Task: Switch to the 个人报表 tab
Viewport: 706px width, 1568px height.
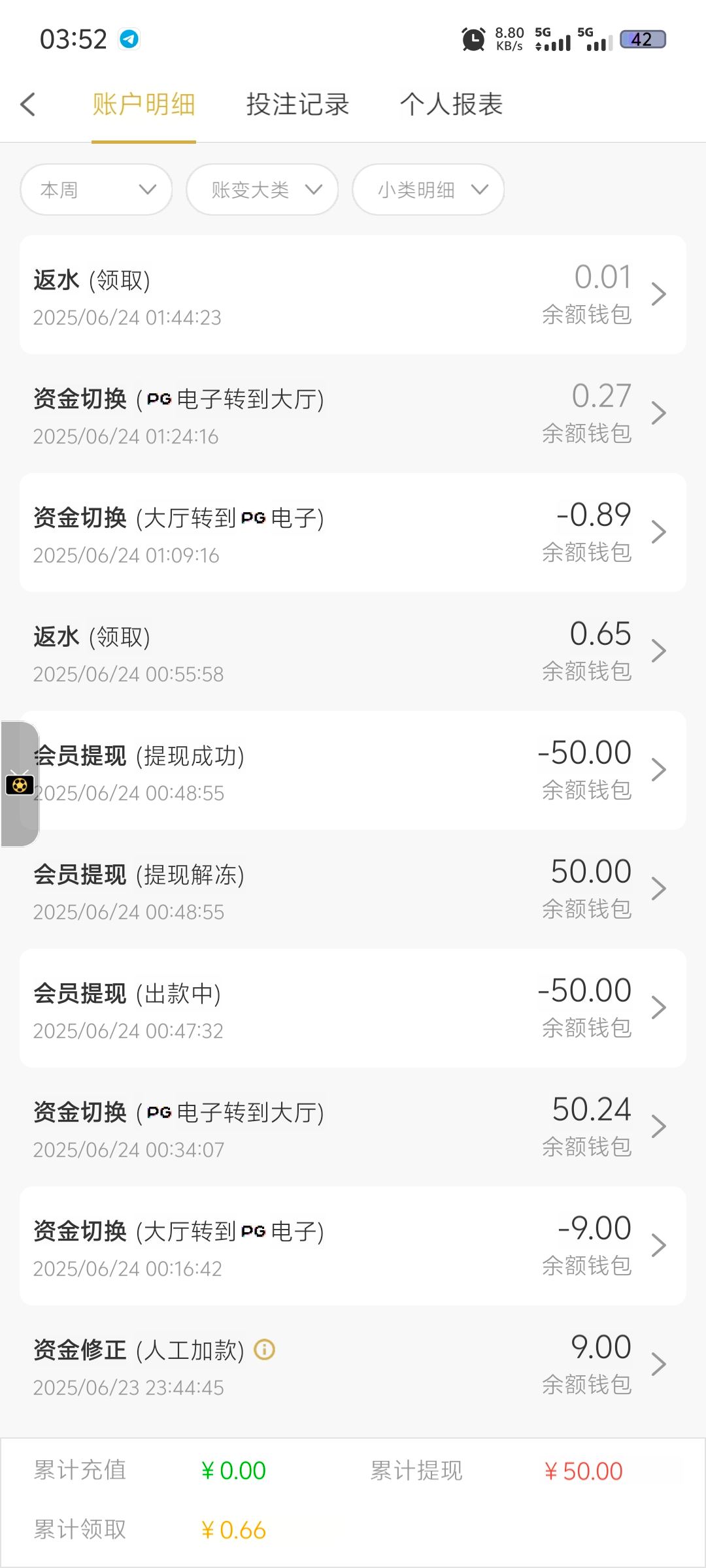Action: [x=451, y=105]
